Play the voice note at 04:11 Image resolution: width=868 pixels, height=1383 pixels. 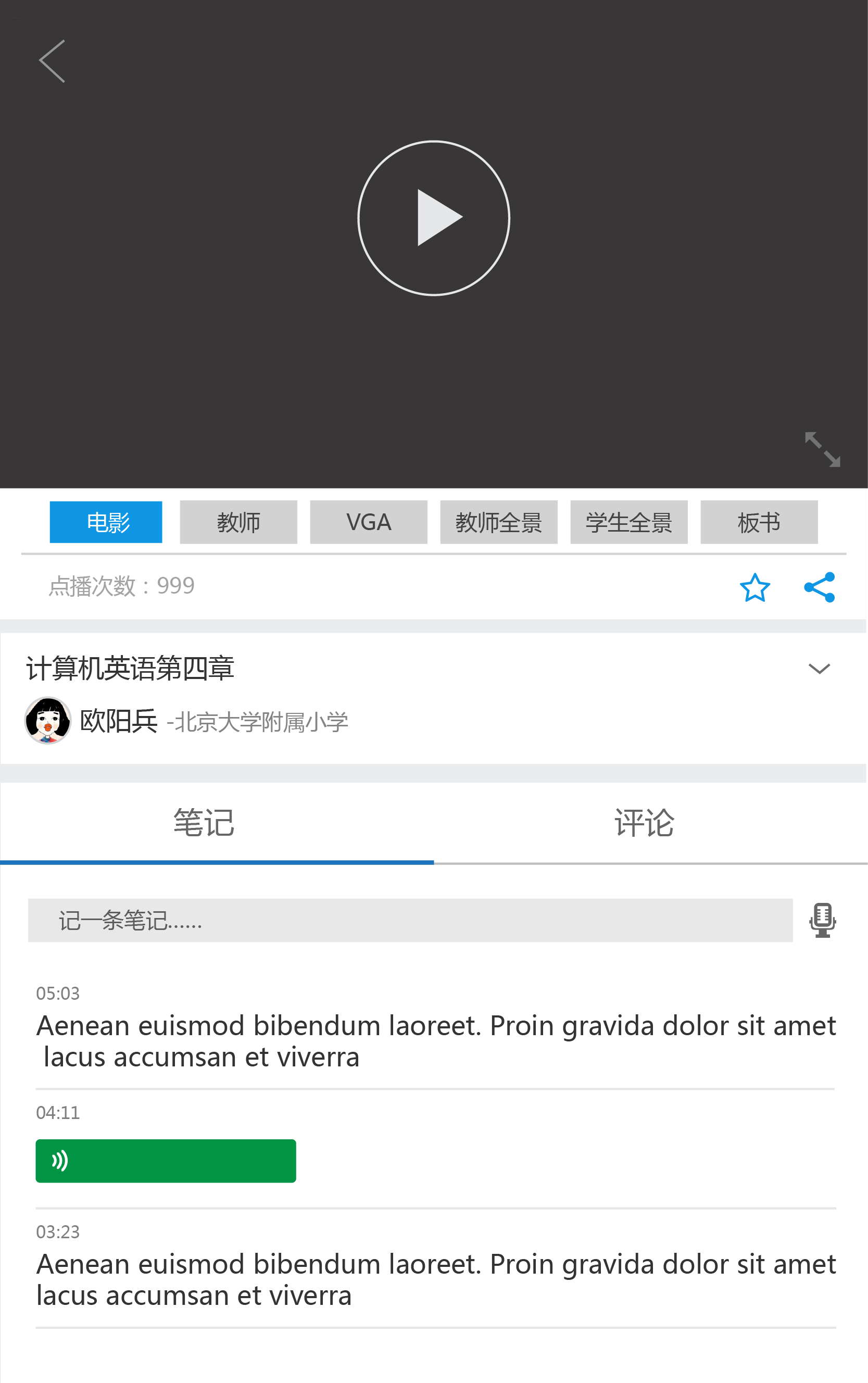point(166,1160)
